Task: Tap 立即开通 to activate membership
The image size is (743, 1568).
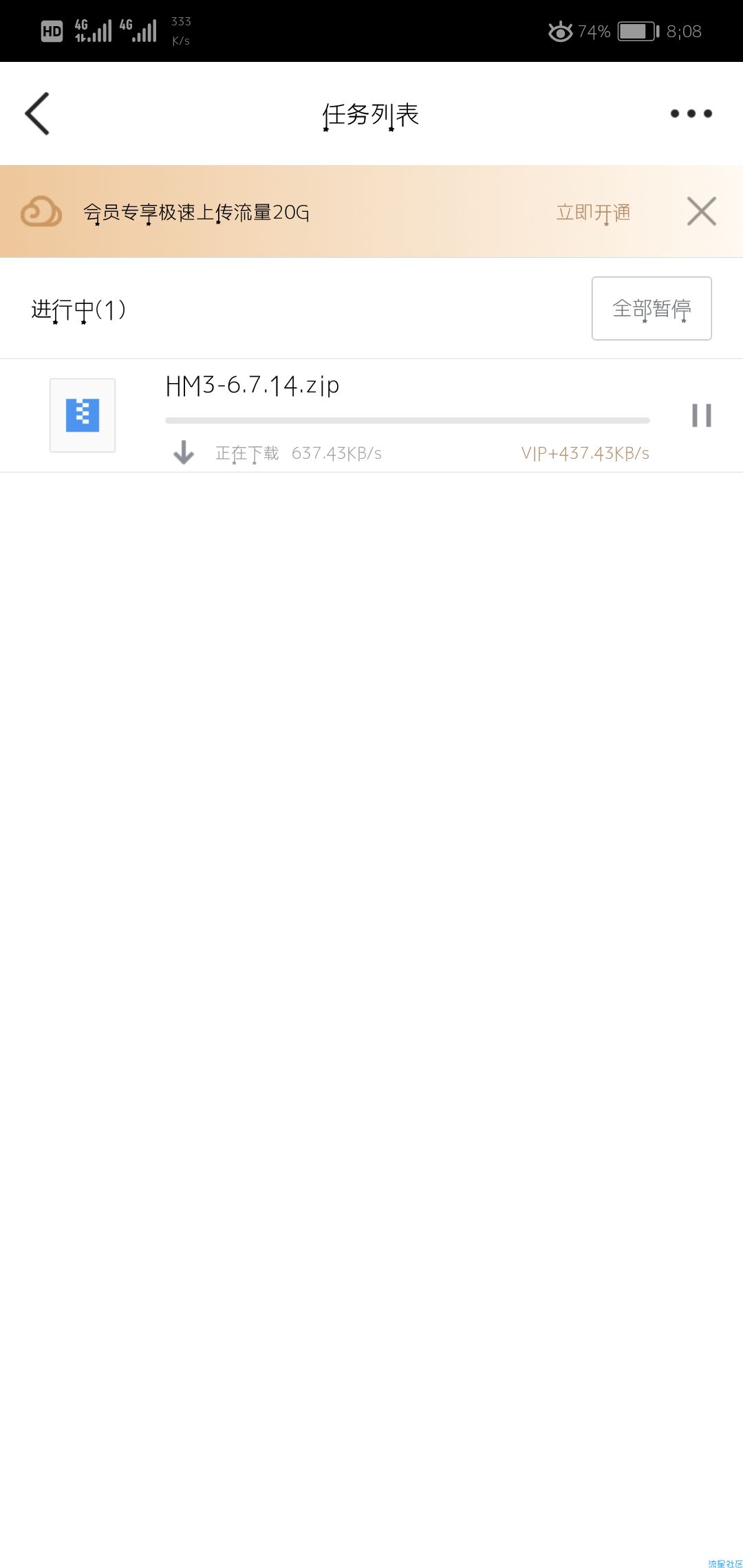Action: [x=593, y=213]
